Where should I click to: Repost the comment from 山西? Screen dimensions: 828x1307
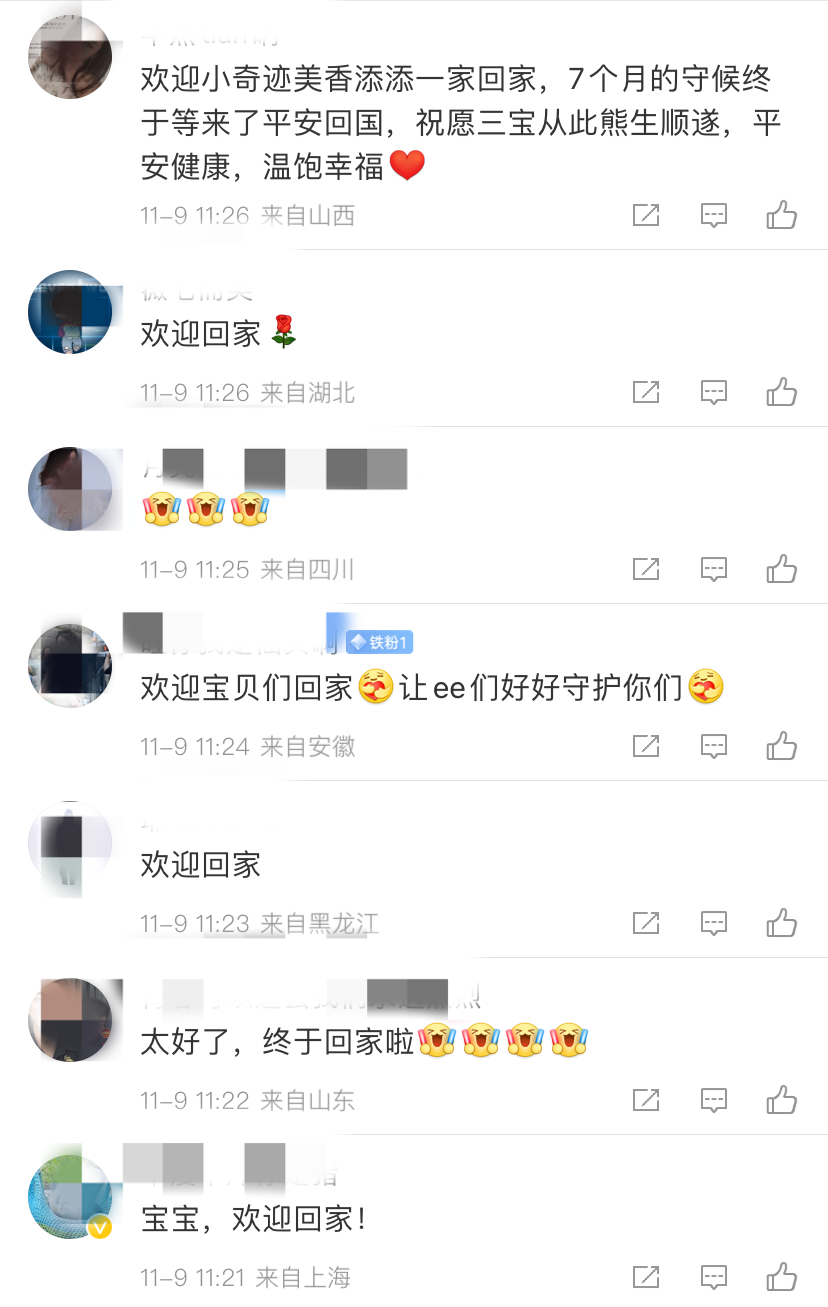[x=646, y=215]
